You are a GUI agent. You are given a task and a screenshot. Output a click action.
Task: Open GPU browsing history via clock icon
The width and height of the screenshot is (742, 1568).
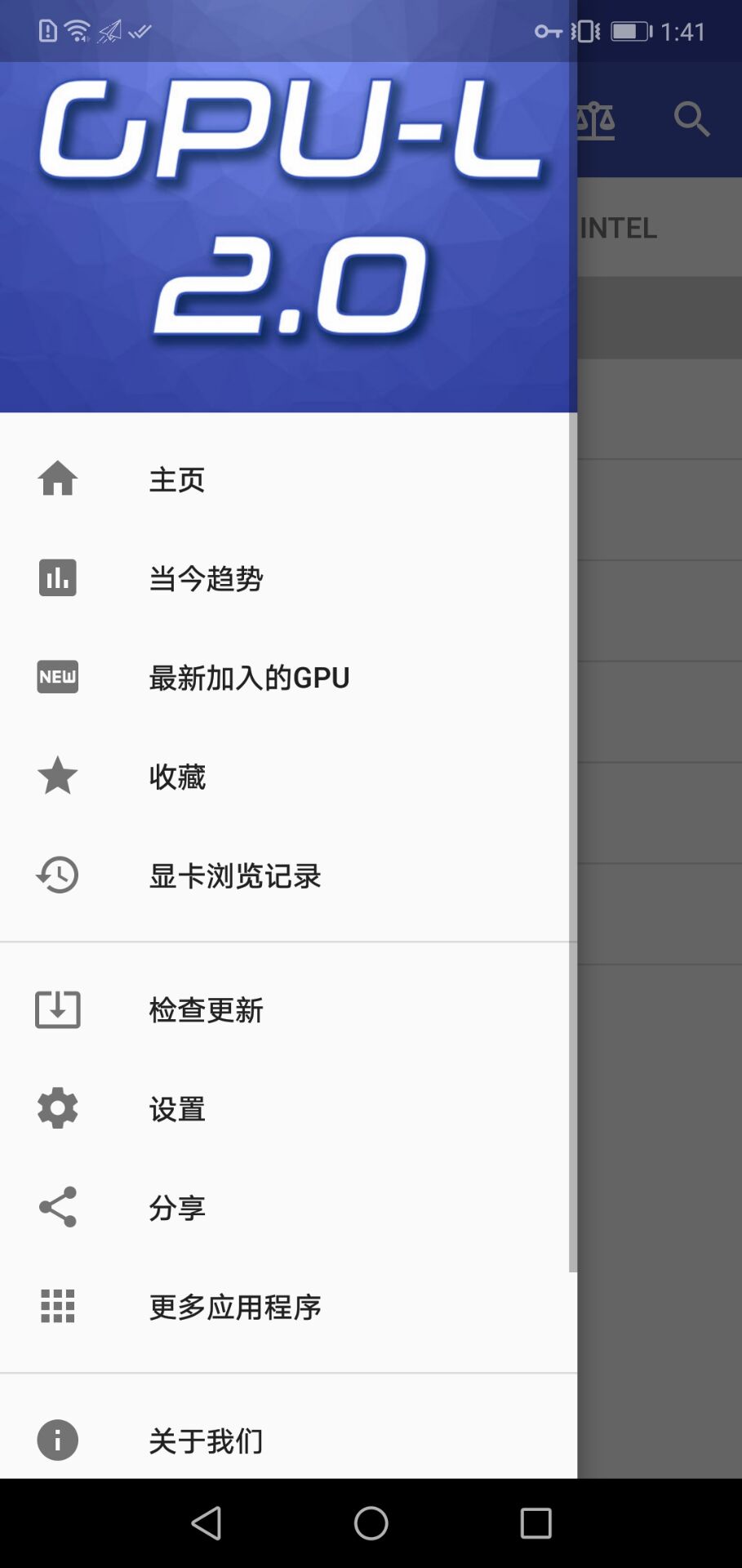click(56, 875)
